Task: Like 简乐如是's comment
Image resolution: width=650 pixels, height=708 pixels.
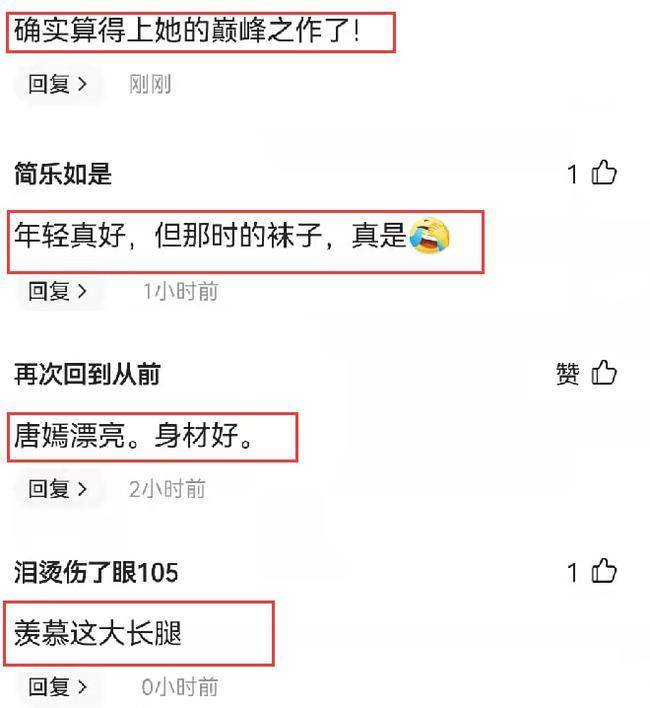Action: (x=603, y=174)
